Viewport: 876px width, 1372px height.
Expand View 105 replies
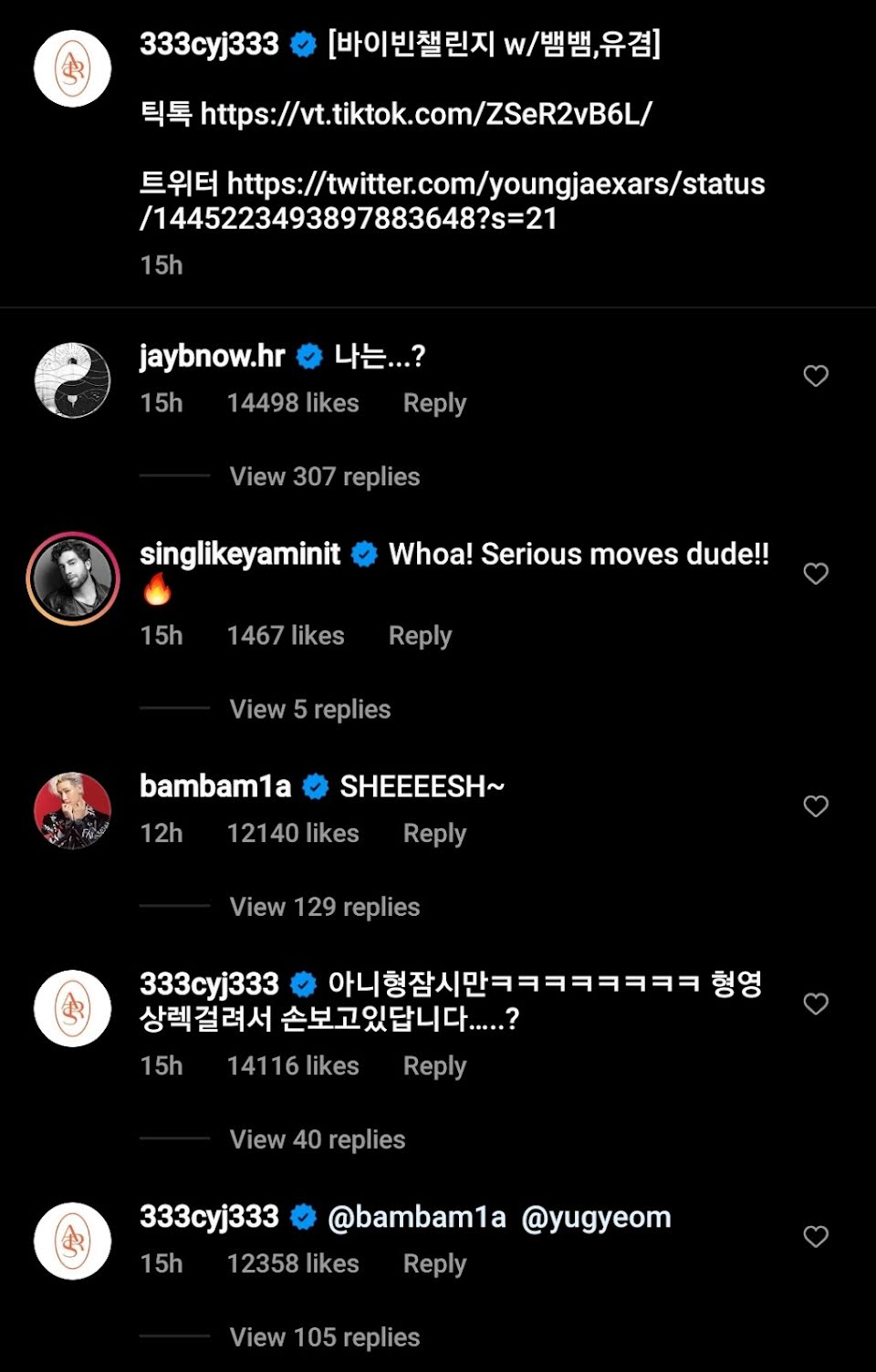324,1337
